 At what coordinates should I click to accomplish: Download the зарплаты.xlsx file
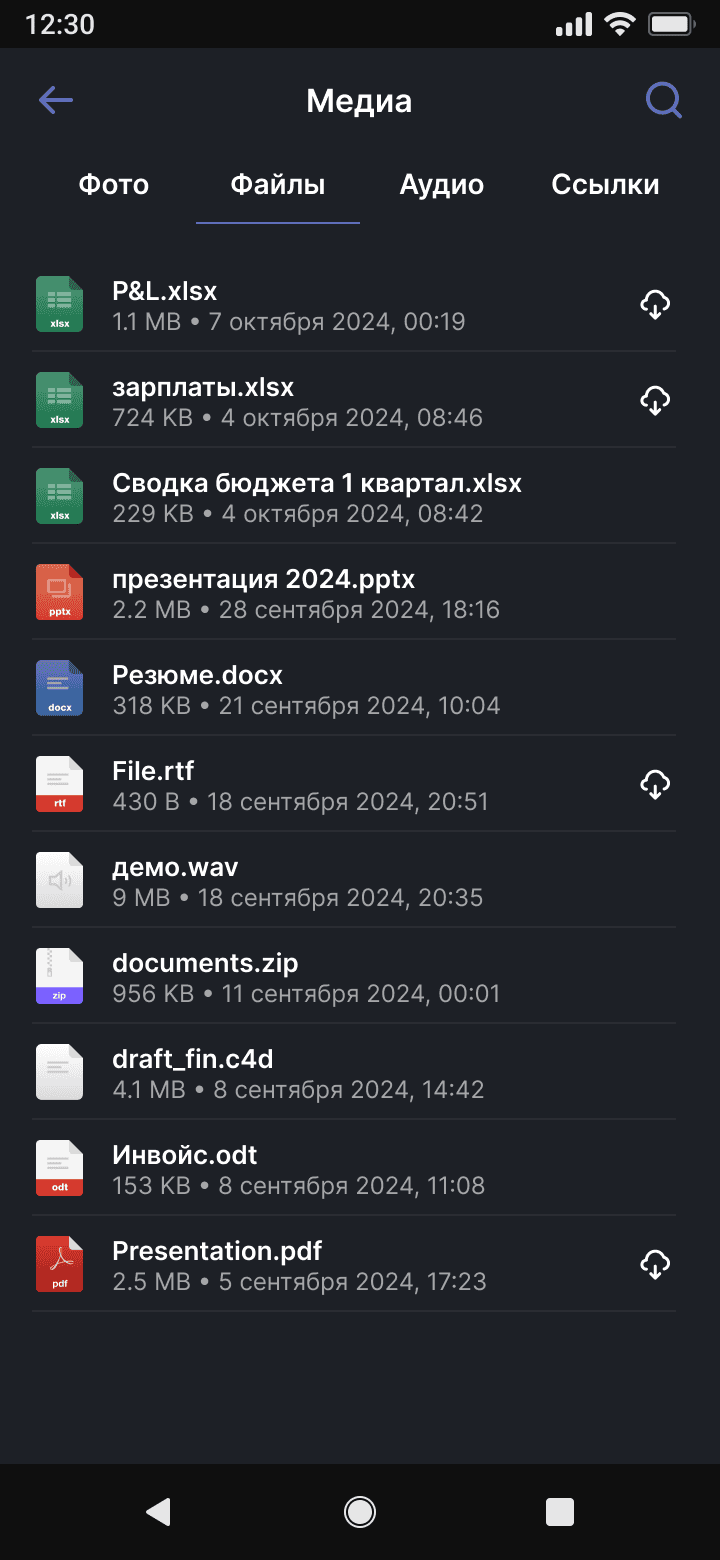[x=654, y=400]
